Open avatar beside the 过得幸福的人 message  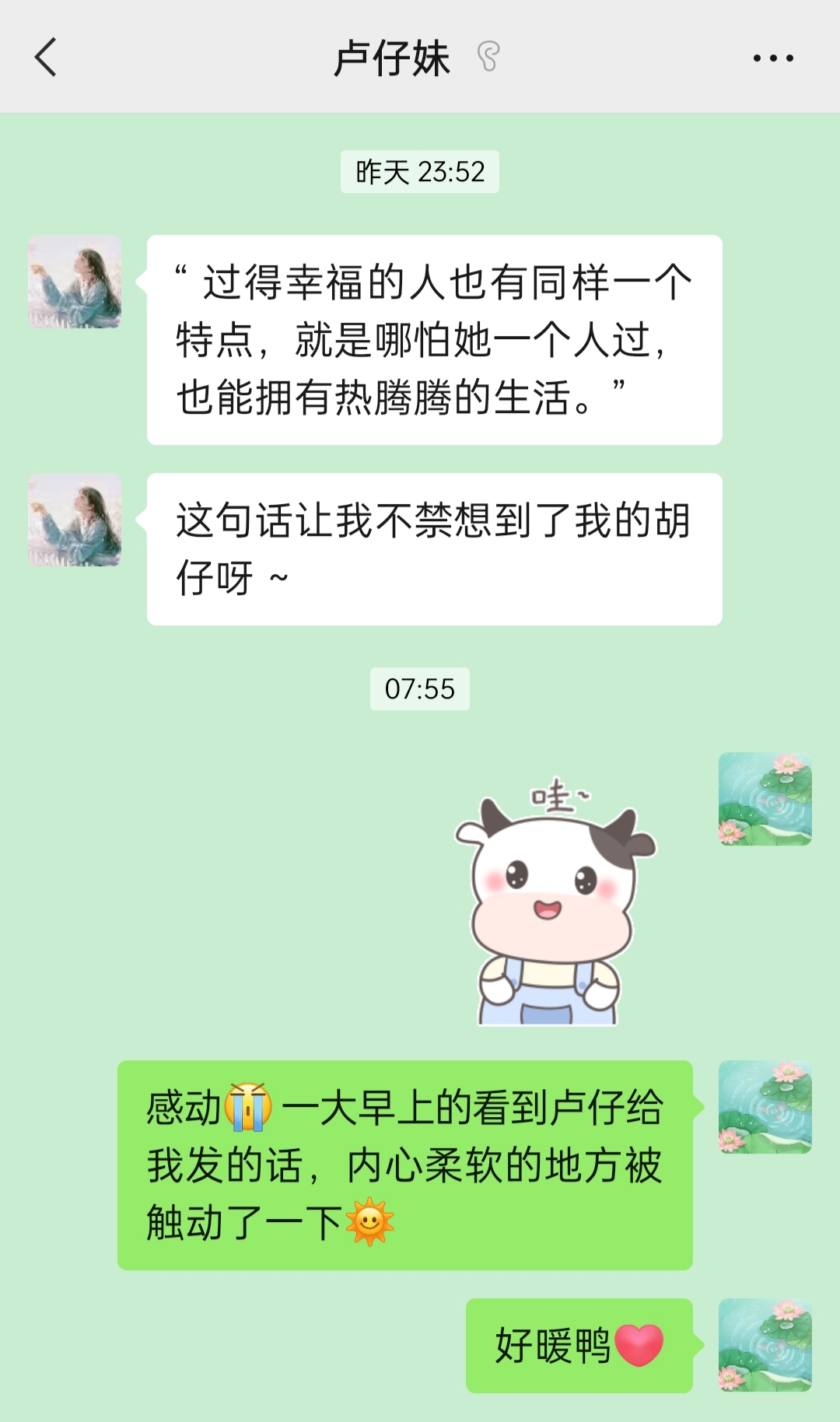(75, 282)
